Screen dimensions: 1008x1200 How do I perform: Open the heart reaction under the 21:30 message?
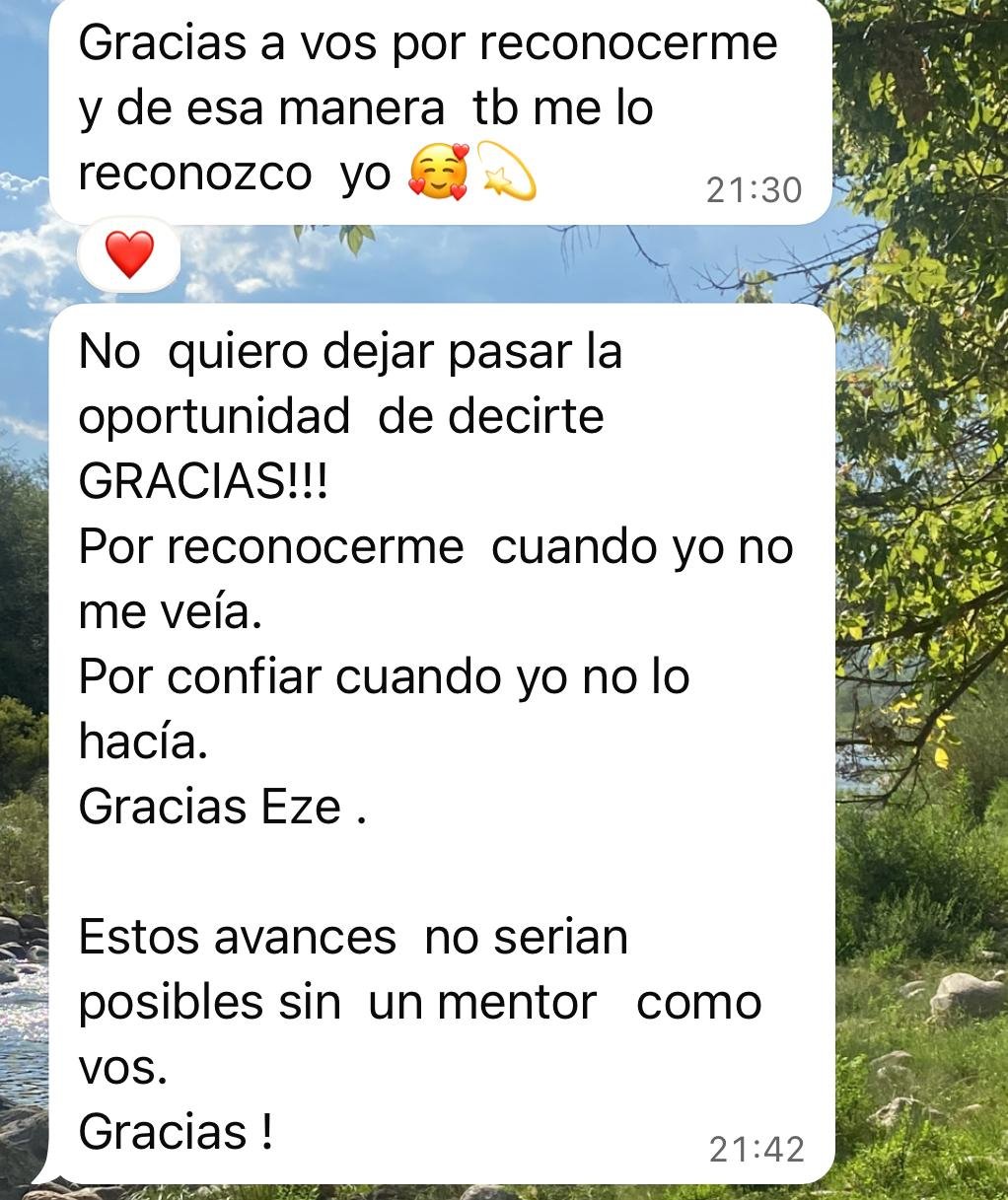(x=129, y=255)
